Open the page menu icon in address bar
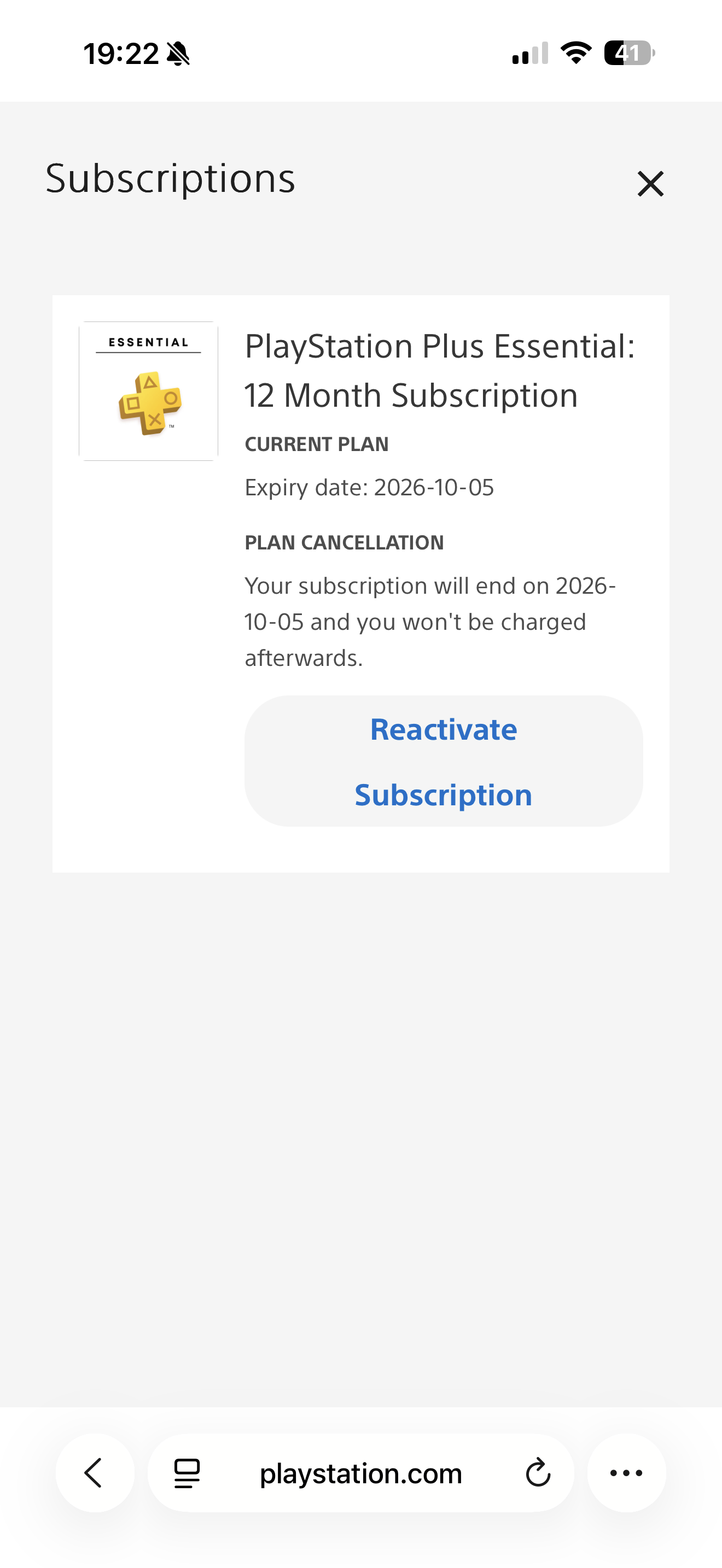The width and height of the screenshot is (722, 1568). tap(187, 1473)
